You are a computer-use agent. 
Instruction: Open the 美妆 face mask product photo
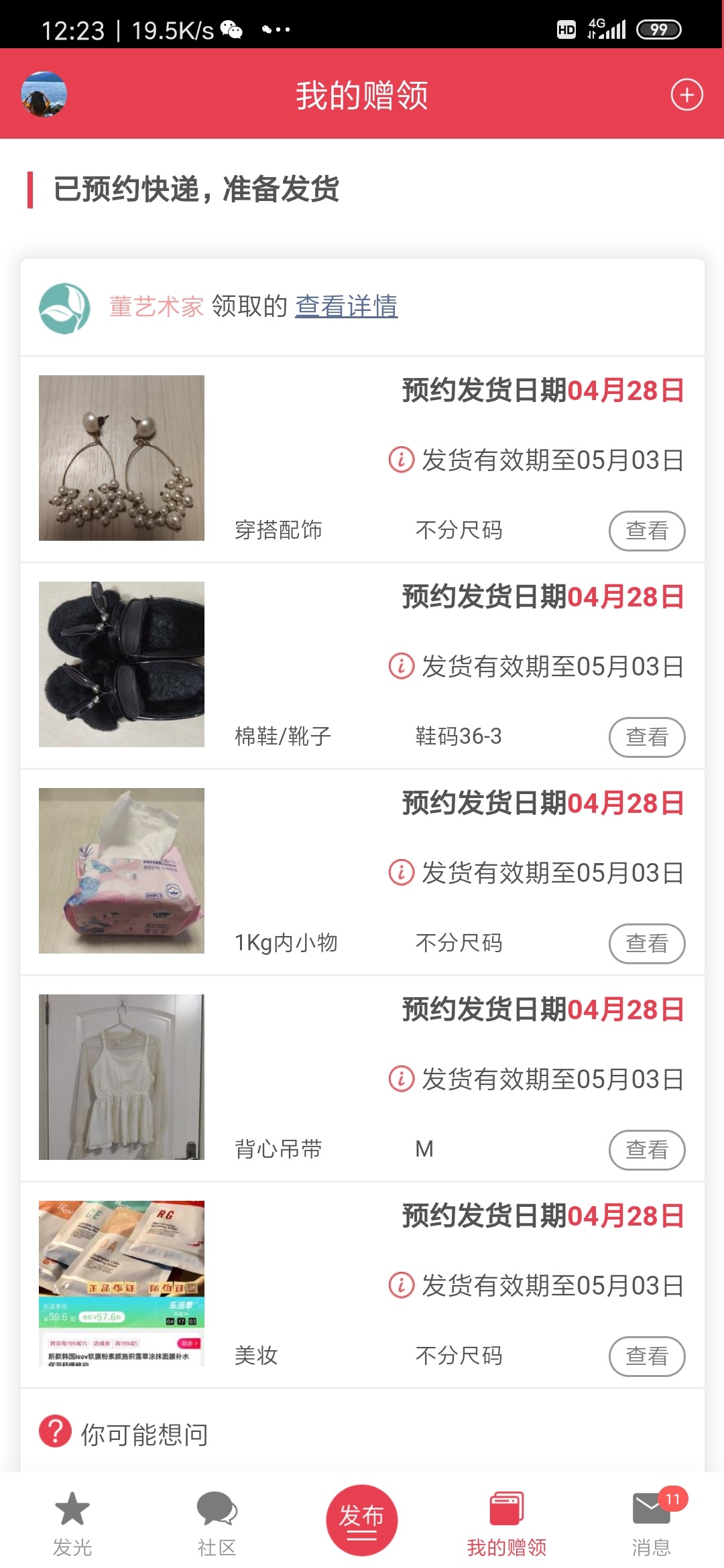tap(121, 1283)
